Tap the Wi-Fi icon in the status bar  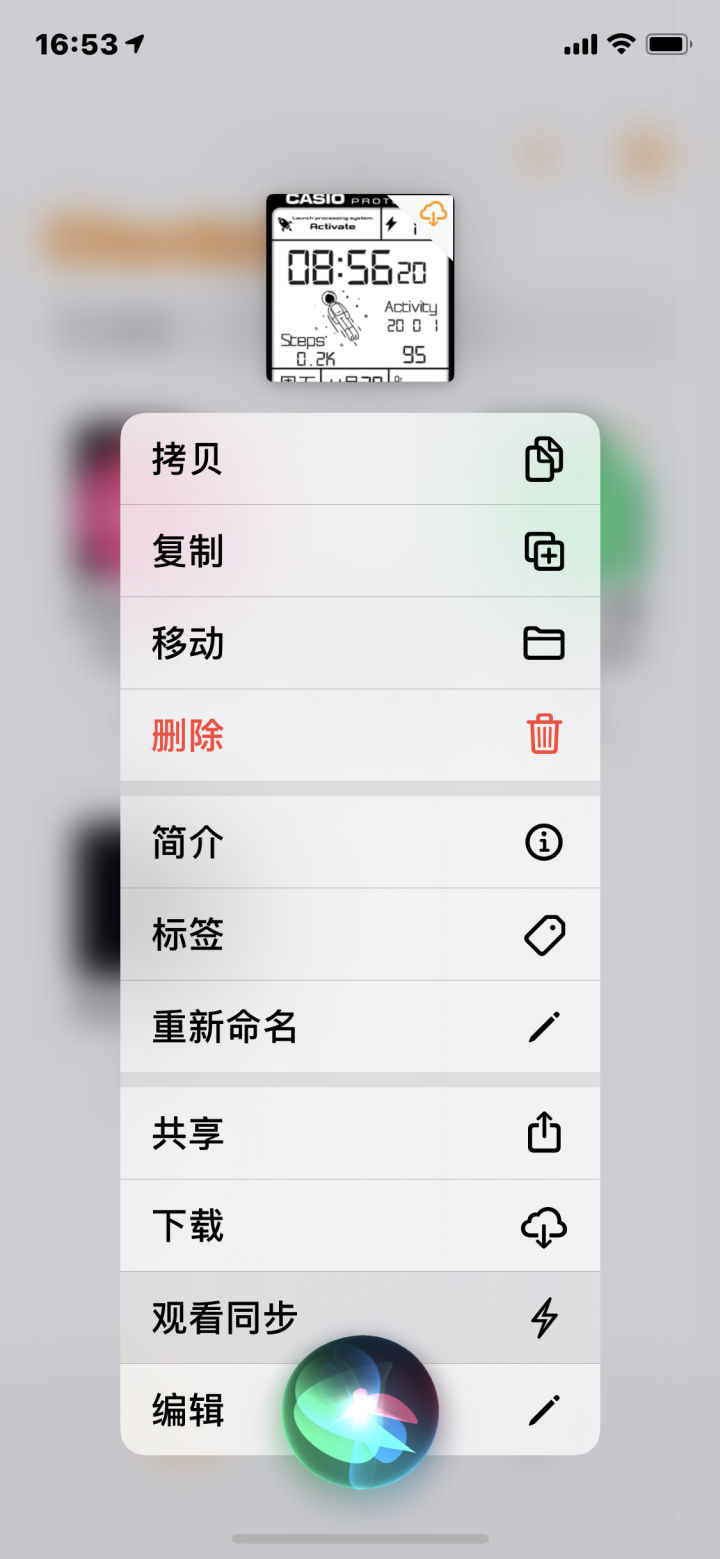[622, 43]
